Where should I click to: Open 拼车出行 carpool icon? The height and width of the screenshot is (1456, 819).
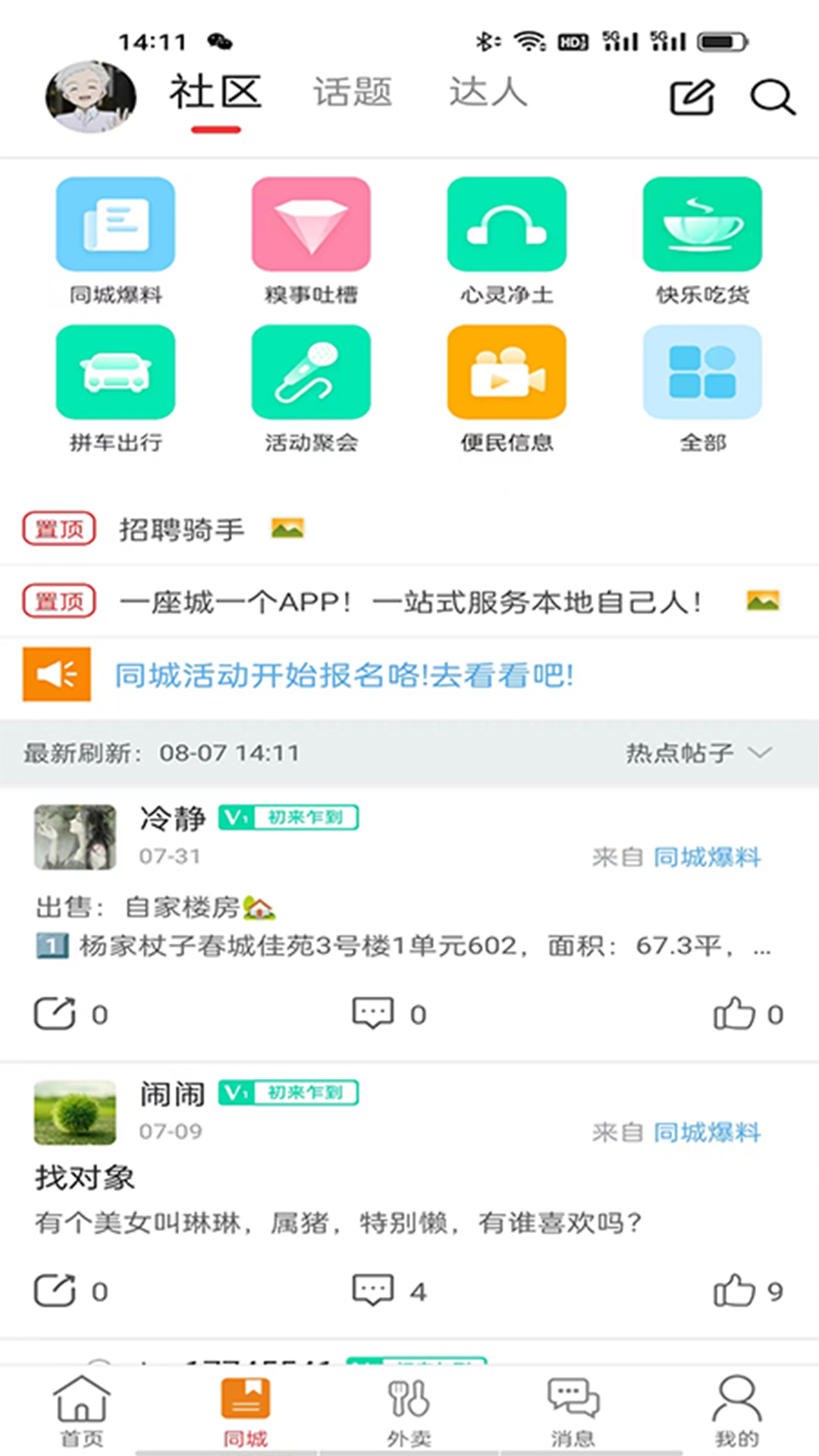coord(115,372)
